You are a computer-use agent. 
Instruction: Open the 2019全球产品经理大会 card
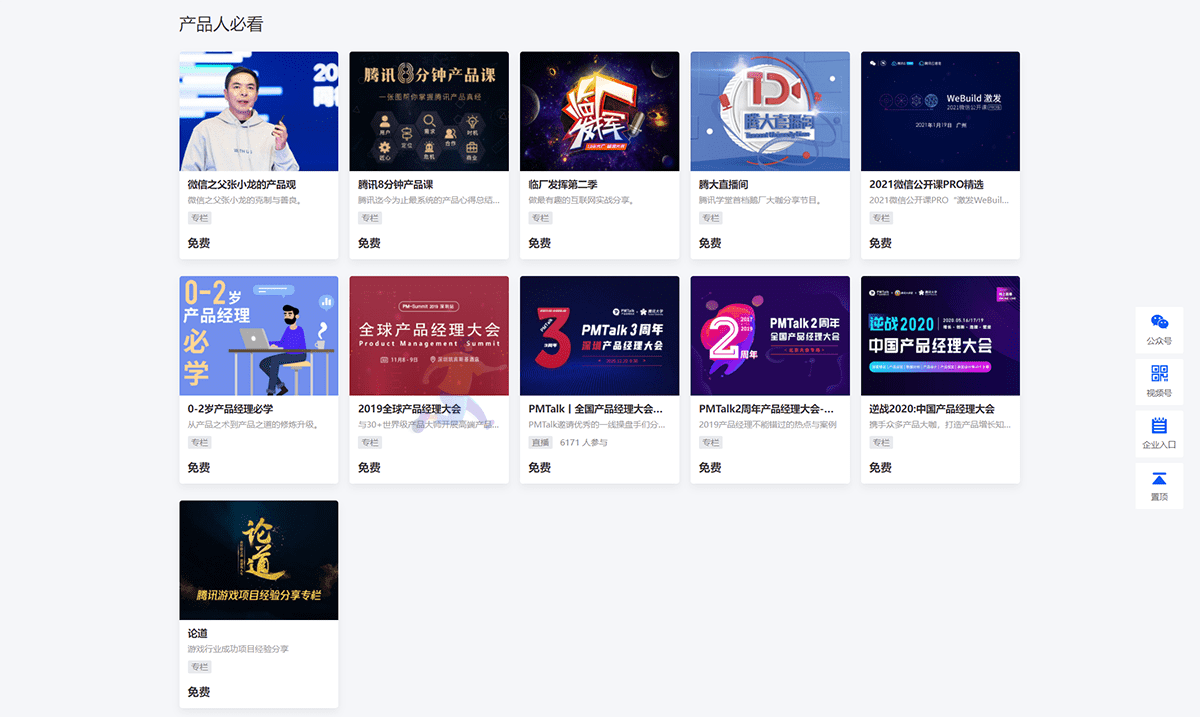pyautogui.click(x=428, y=336)
